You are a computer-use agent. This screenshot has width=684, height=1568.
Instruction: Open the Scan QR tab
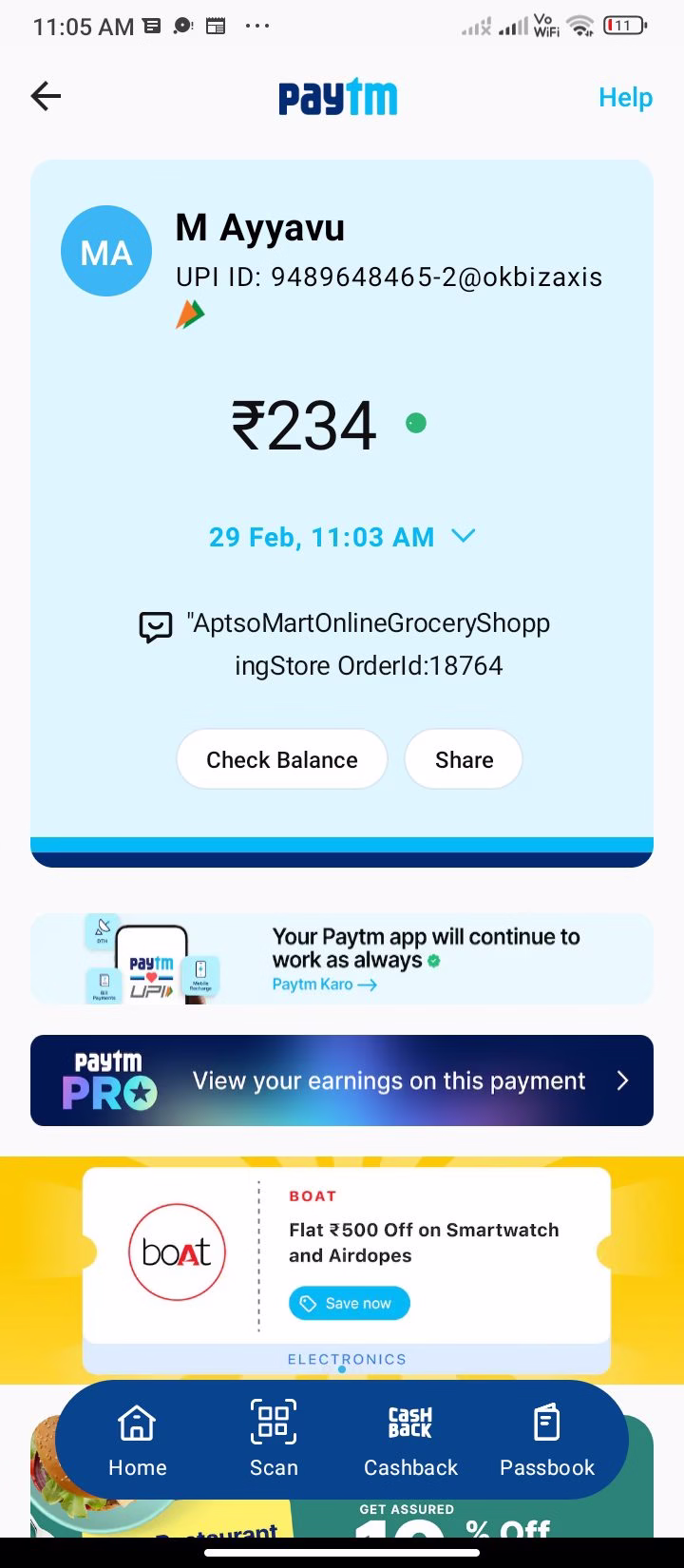[274, 1441]
